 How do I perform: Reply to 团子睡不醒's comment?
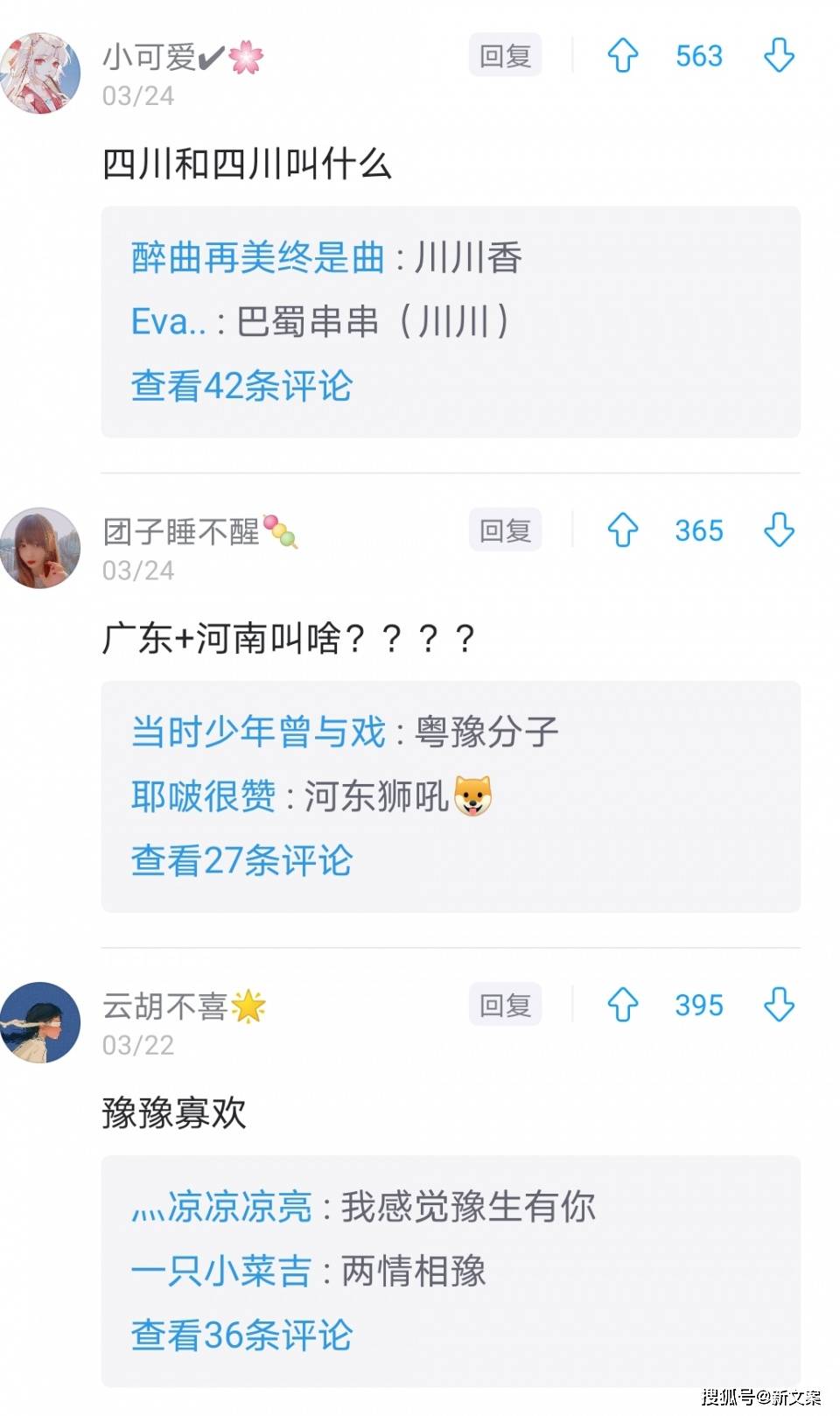[505, 530]
